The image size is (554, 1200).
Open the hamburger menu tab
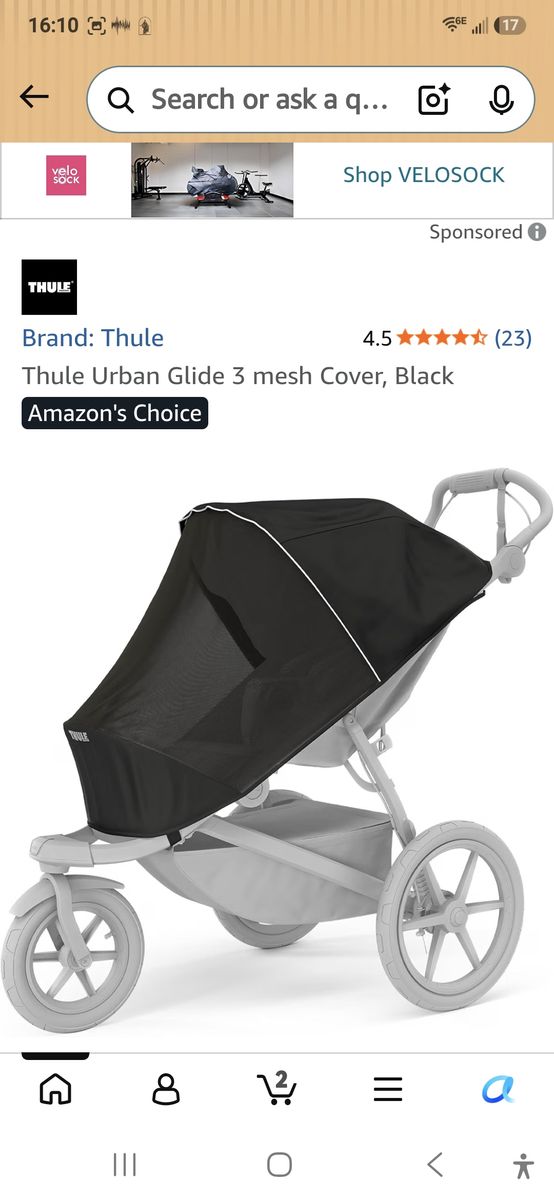pos(388,1089)
